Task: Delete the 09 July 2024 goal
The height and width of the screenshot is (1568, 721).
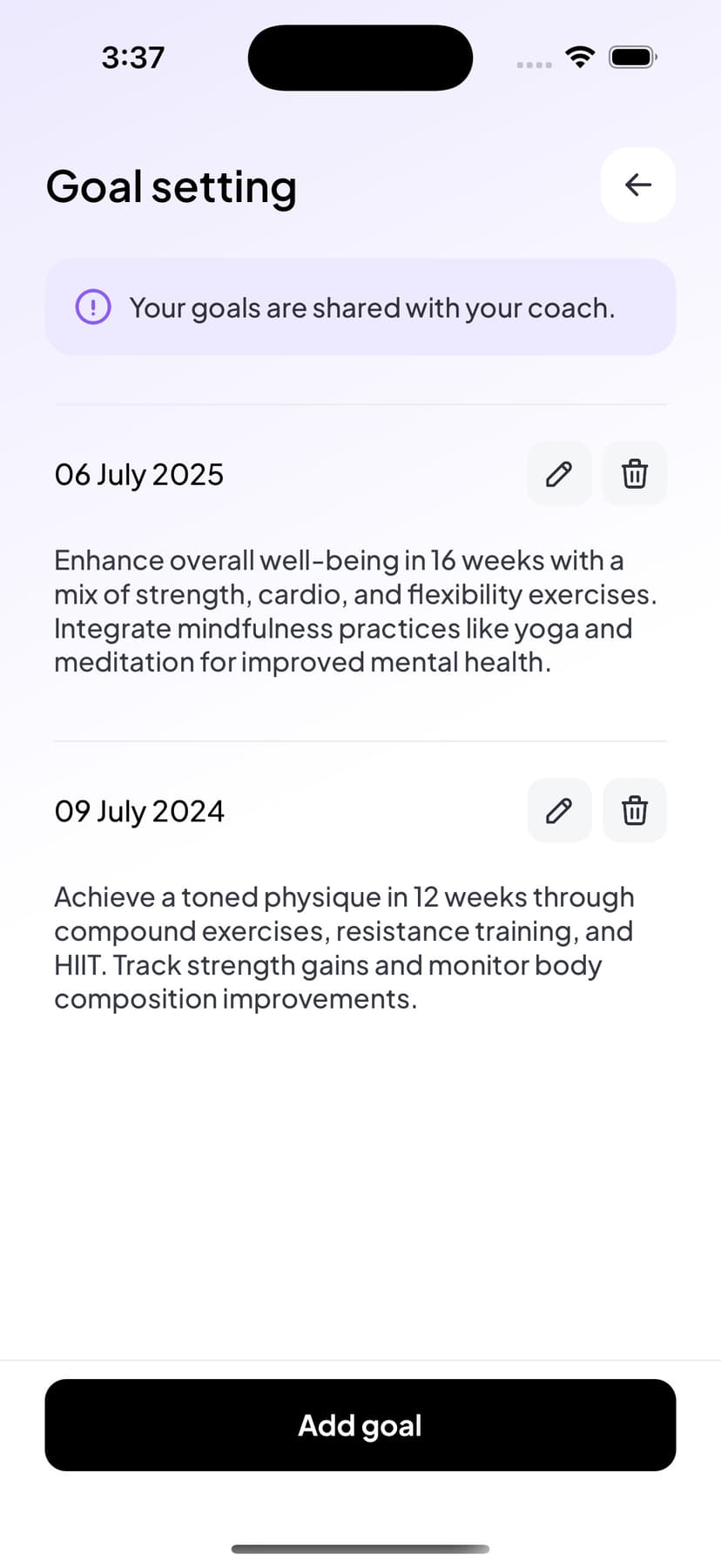Action: click(635, 810)
